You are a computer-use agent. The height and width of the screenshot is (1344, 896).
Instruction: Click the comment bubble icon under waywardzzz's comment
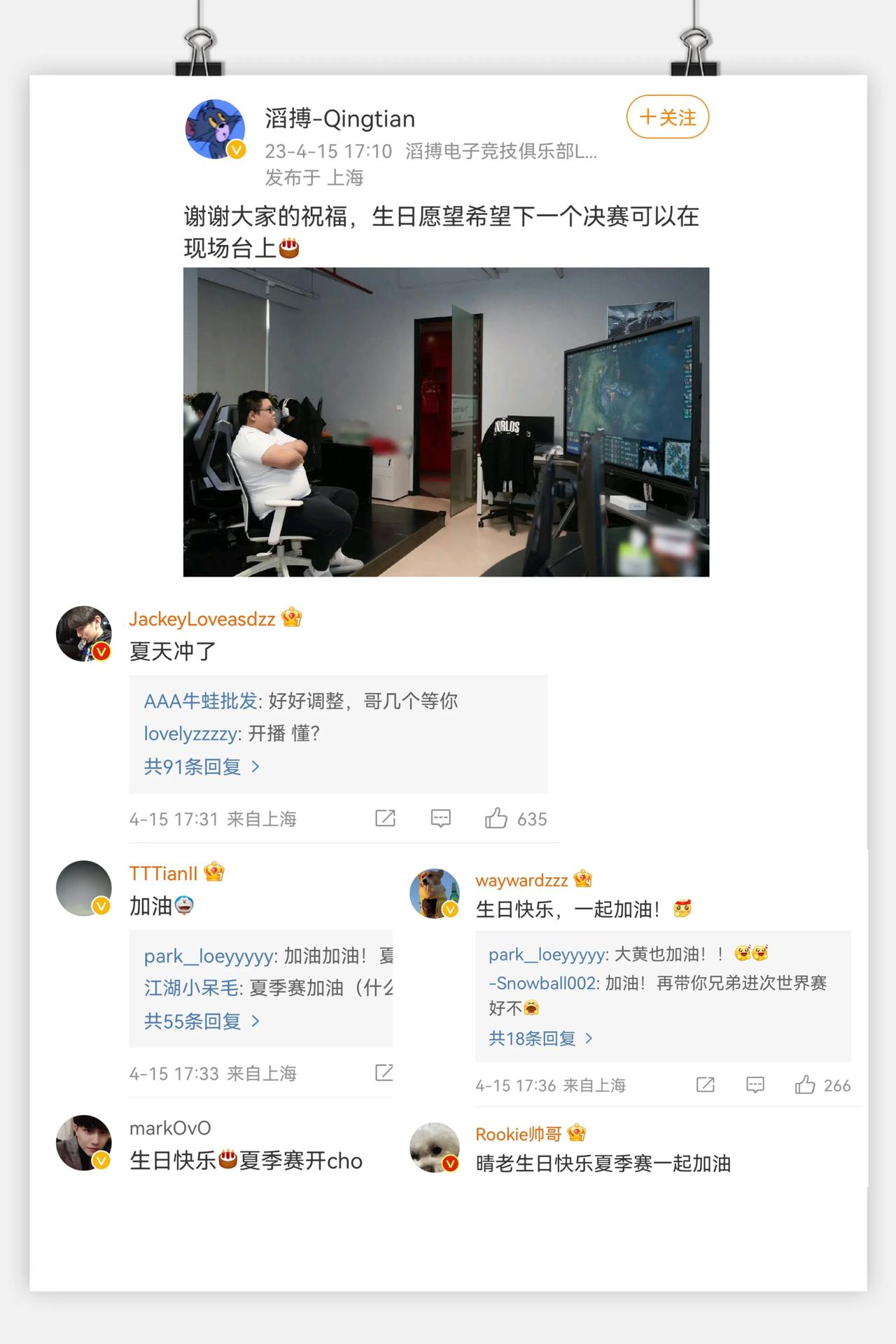pyautogui.click(x=755, y=1085)
